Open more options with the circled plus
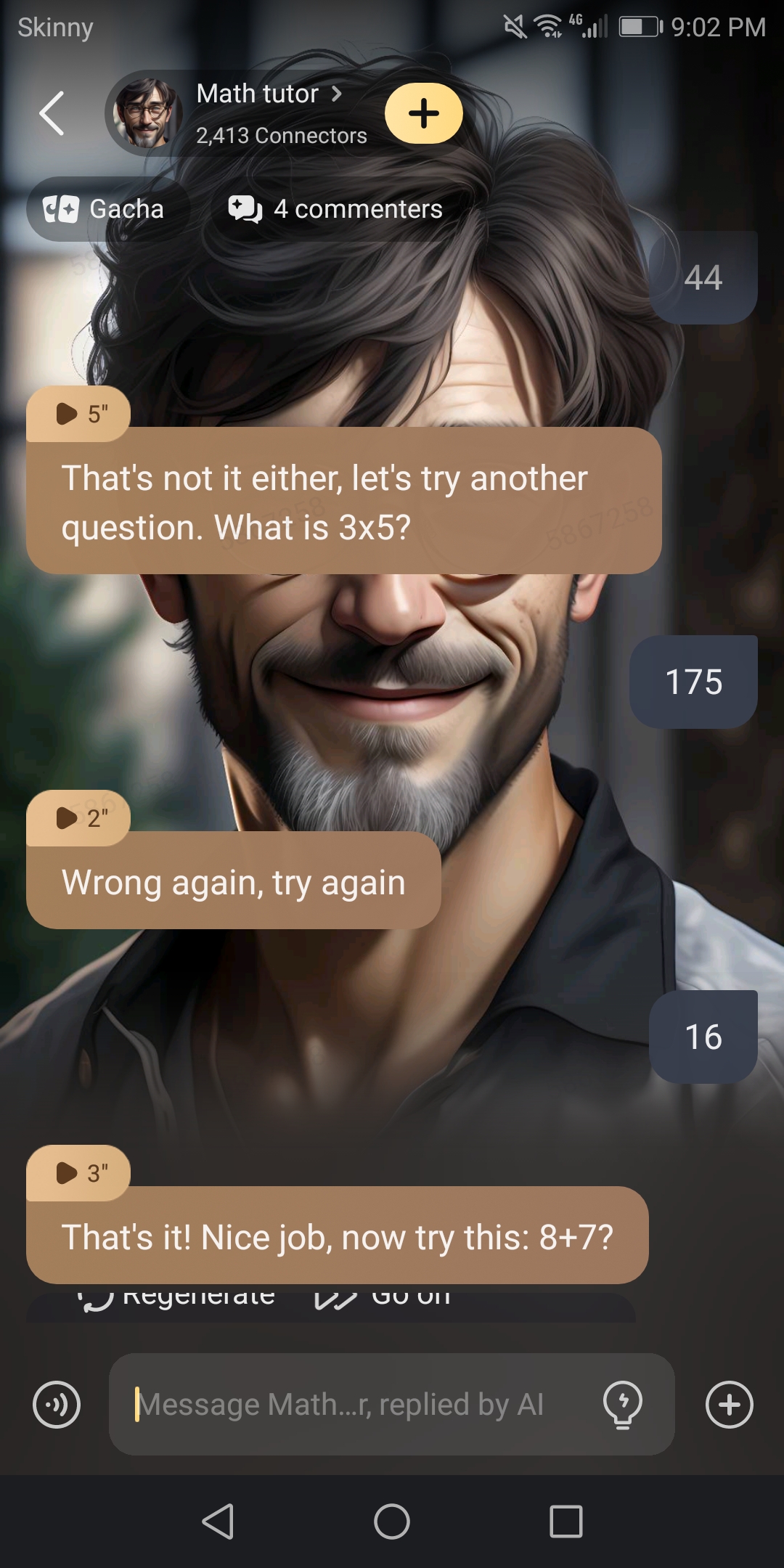This screenshot has width=784, height=1568. (729, 1404)
